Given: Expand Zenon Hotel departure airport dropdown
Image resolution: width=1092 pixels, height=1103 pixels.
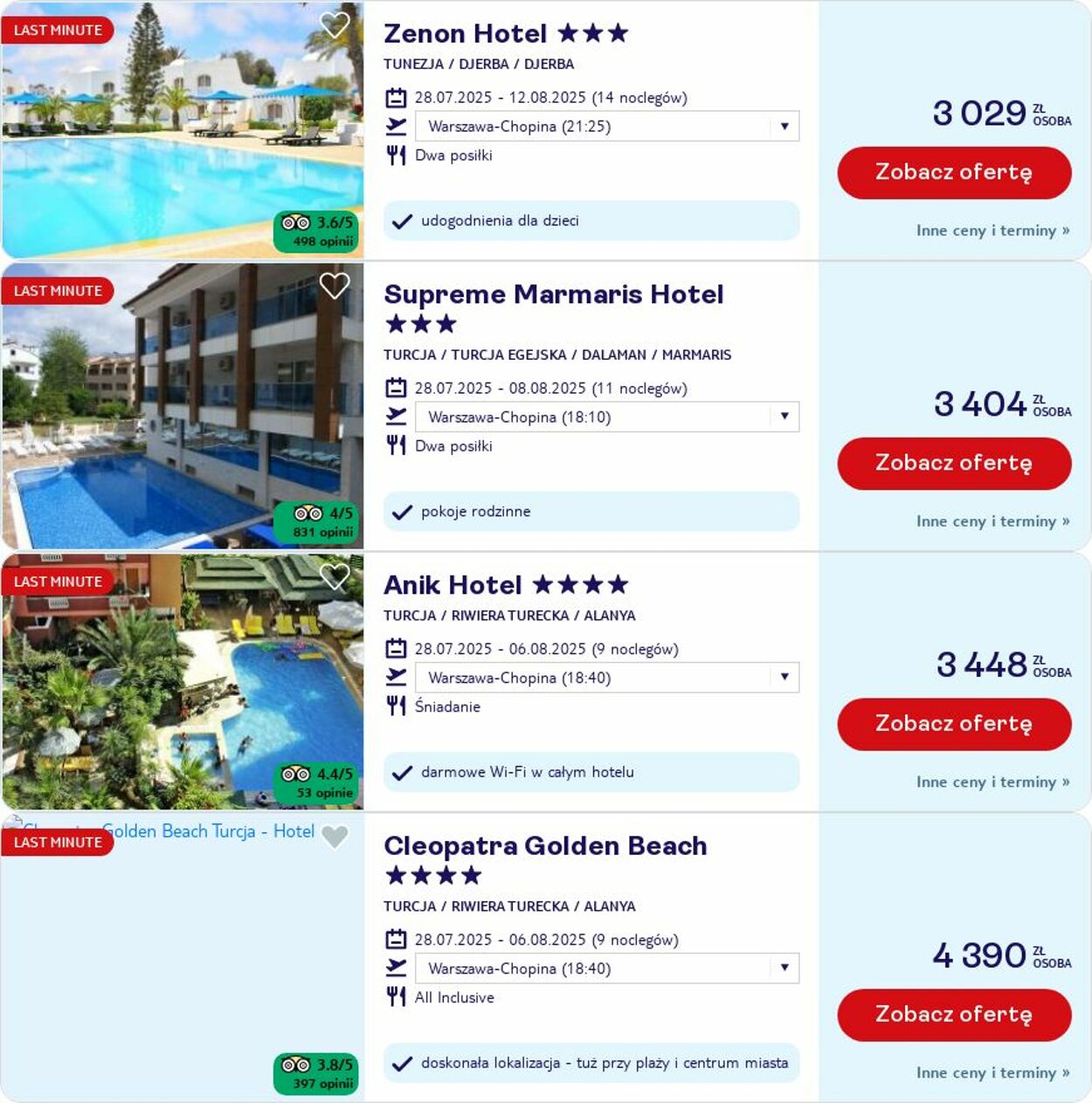Looking at the screenshot, I should 606,127.
